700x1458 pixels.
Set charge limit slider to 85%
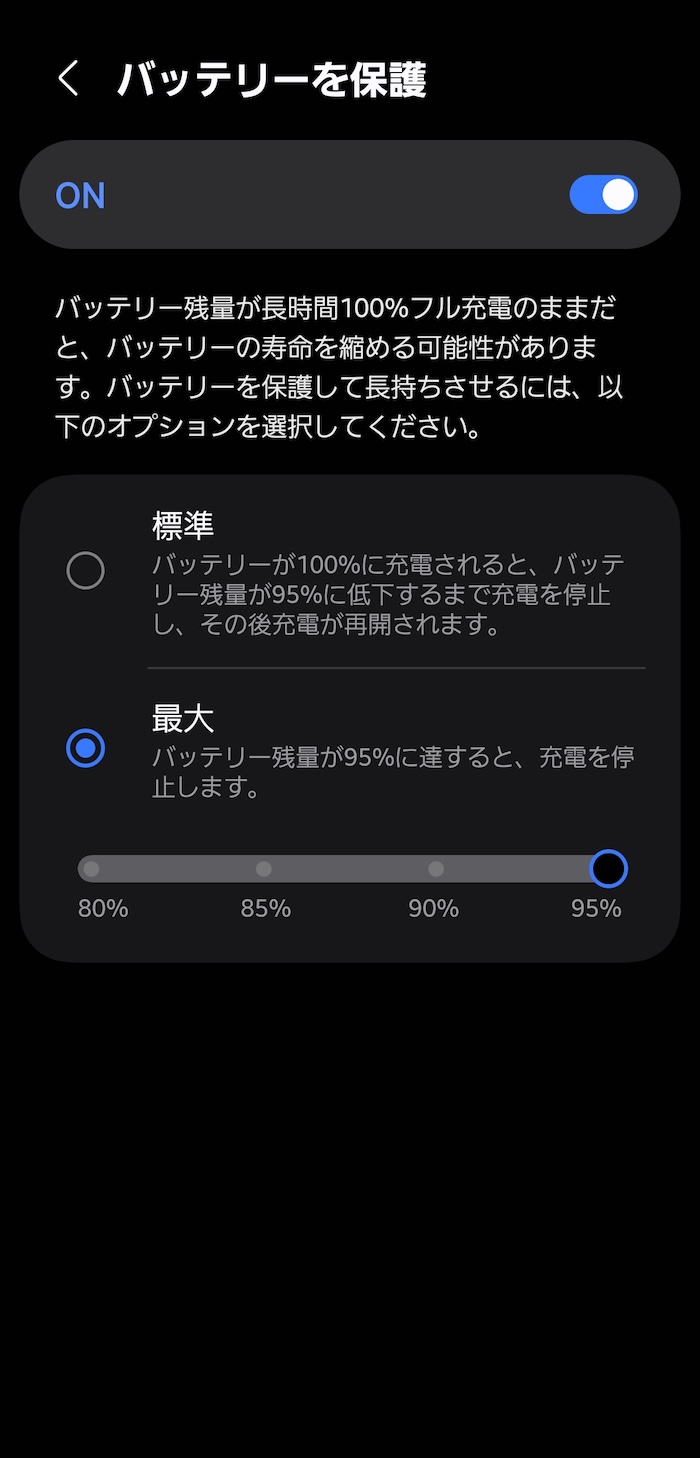pos(264,869)
